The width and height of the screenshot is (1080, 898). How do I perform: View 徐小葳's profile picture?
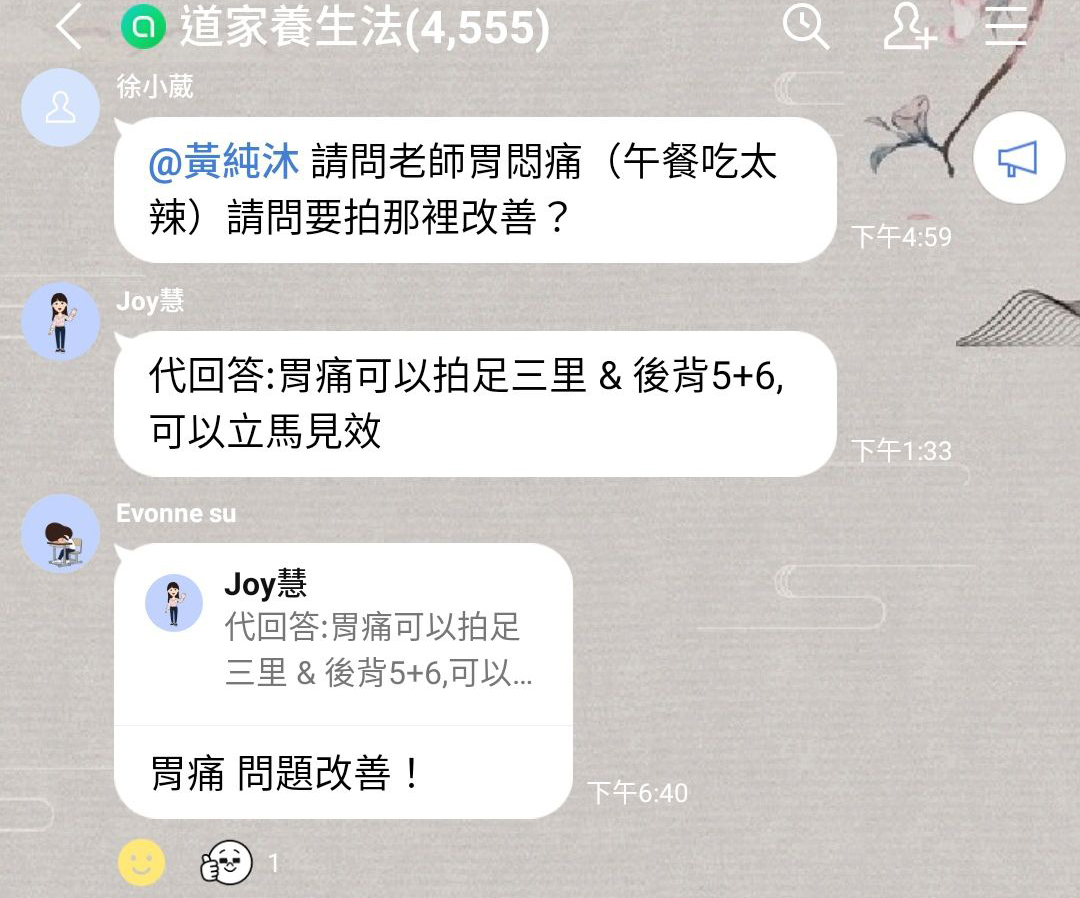60,108
